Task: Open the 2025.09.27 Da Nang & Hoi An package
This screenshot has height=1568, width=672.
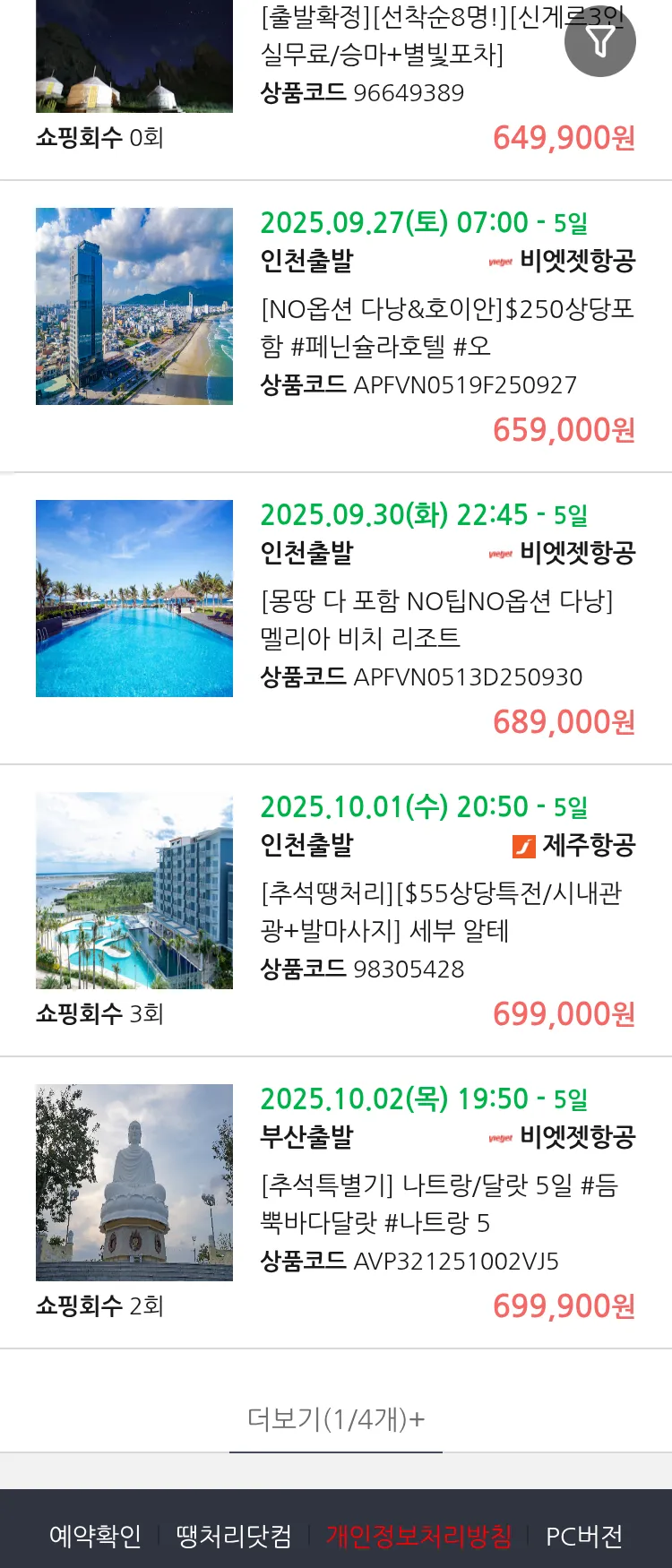Action: (446, 327)
